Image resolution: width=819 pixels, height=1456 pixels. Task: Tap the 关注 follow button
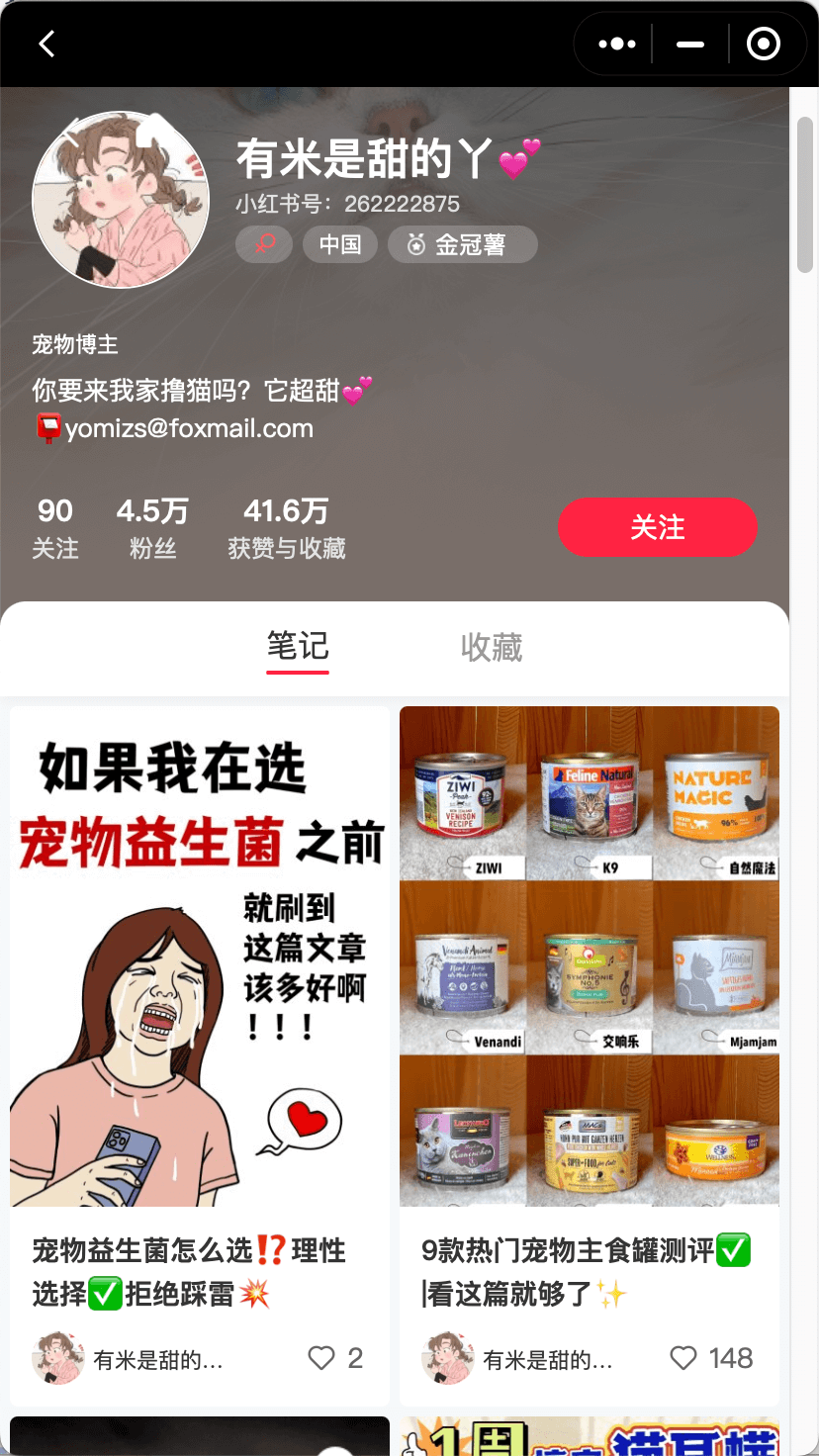658,527
